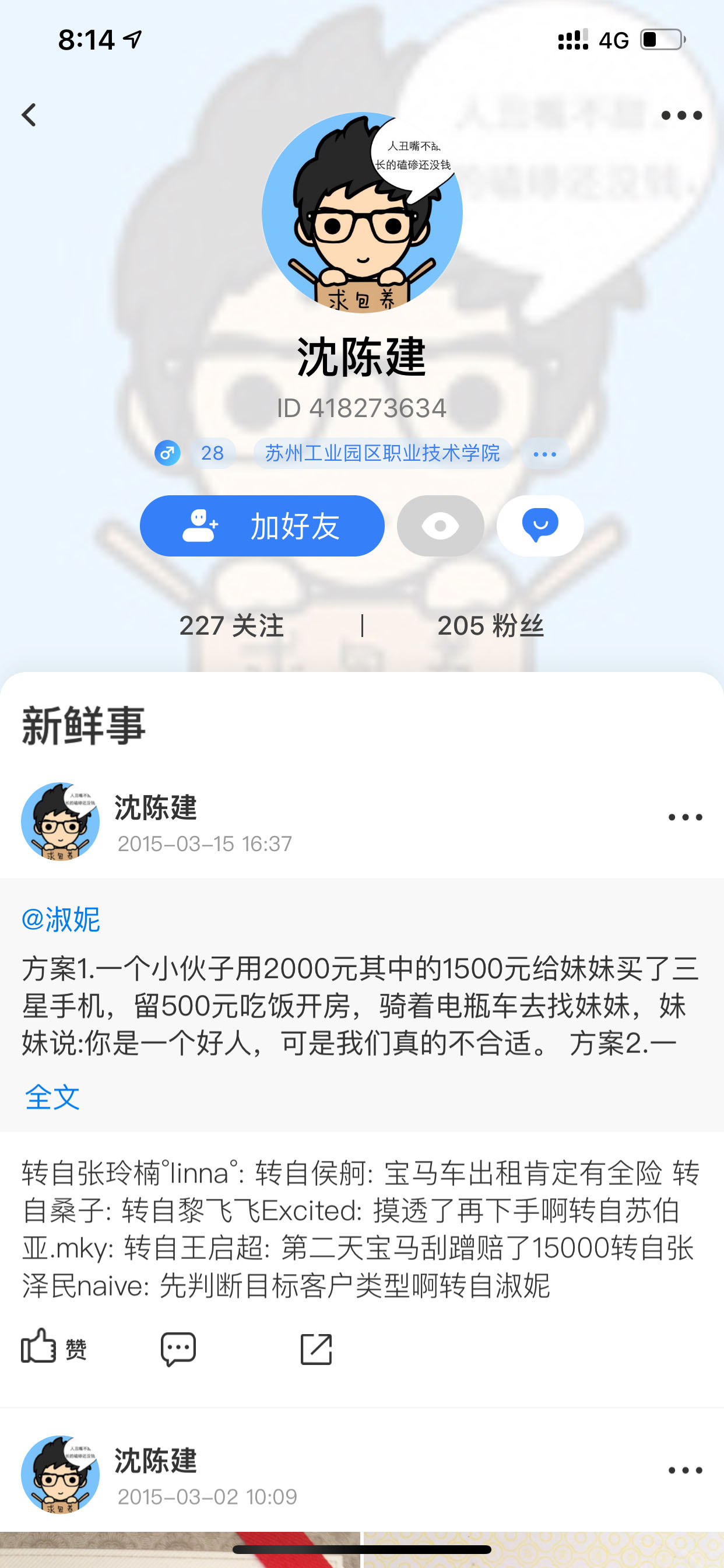Open chat with the blue message button
This screenshot has height=1568, width=724.
pyautogui.click(x=540, y=526)
